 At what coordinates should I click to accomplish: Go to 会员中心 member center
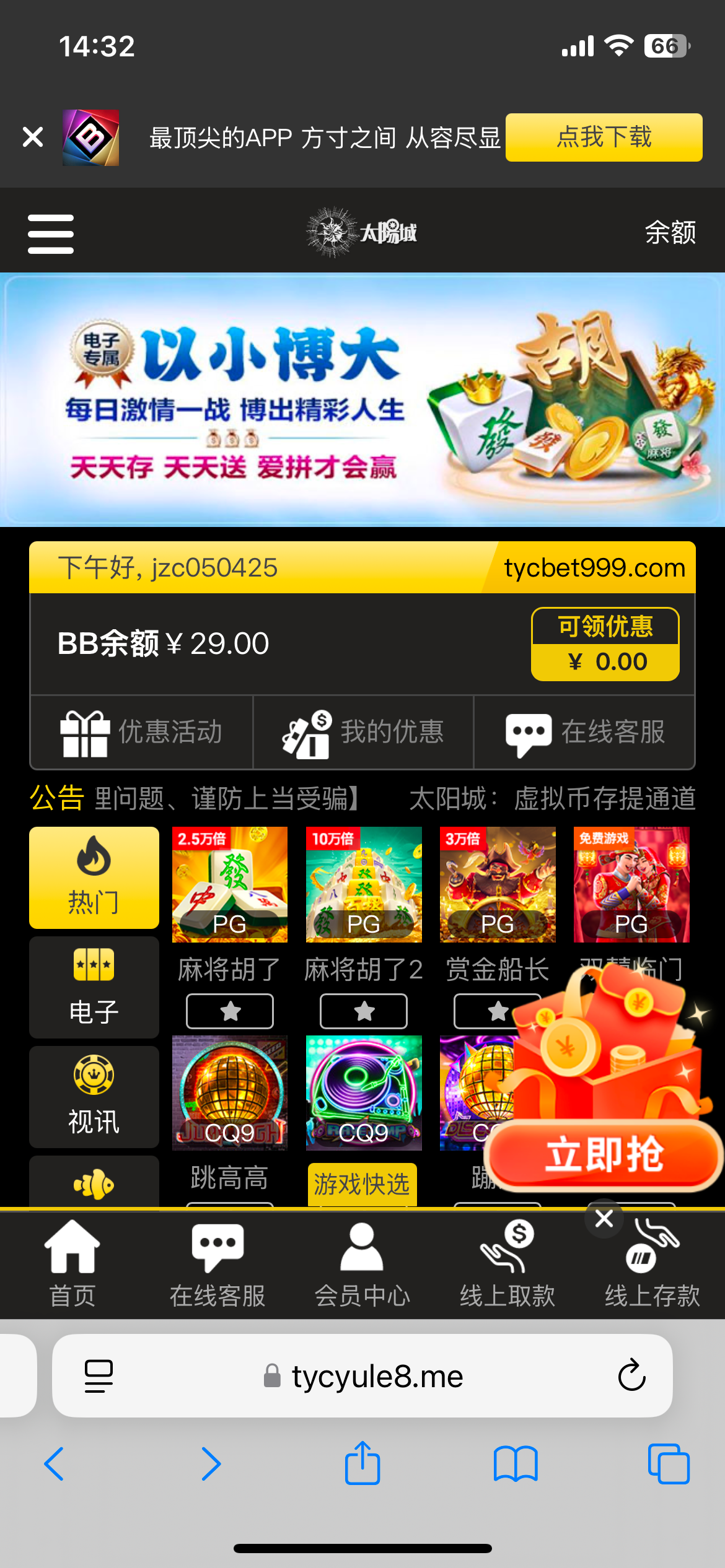(362, 1265)
